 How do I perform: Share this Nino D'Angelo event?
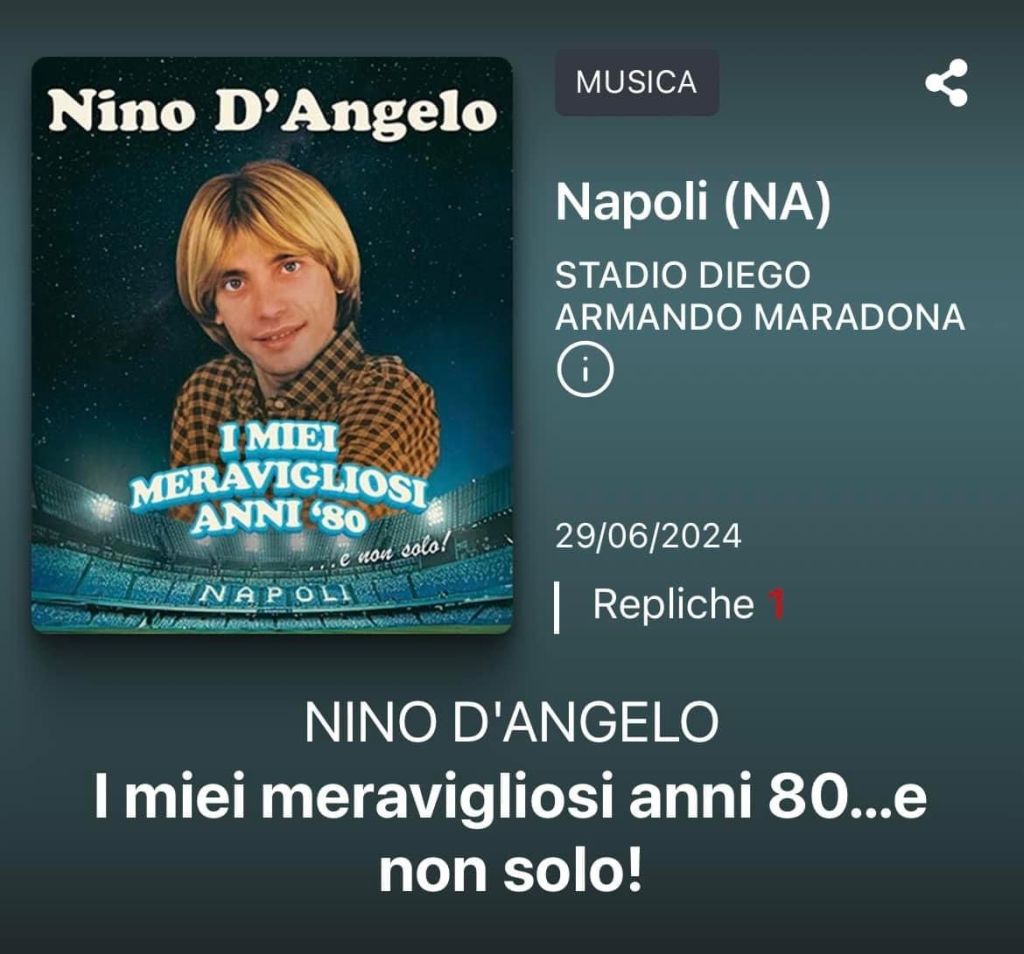(x=945, y=83)
